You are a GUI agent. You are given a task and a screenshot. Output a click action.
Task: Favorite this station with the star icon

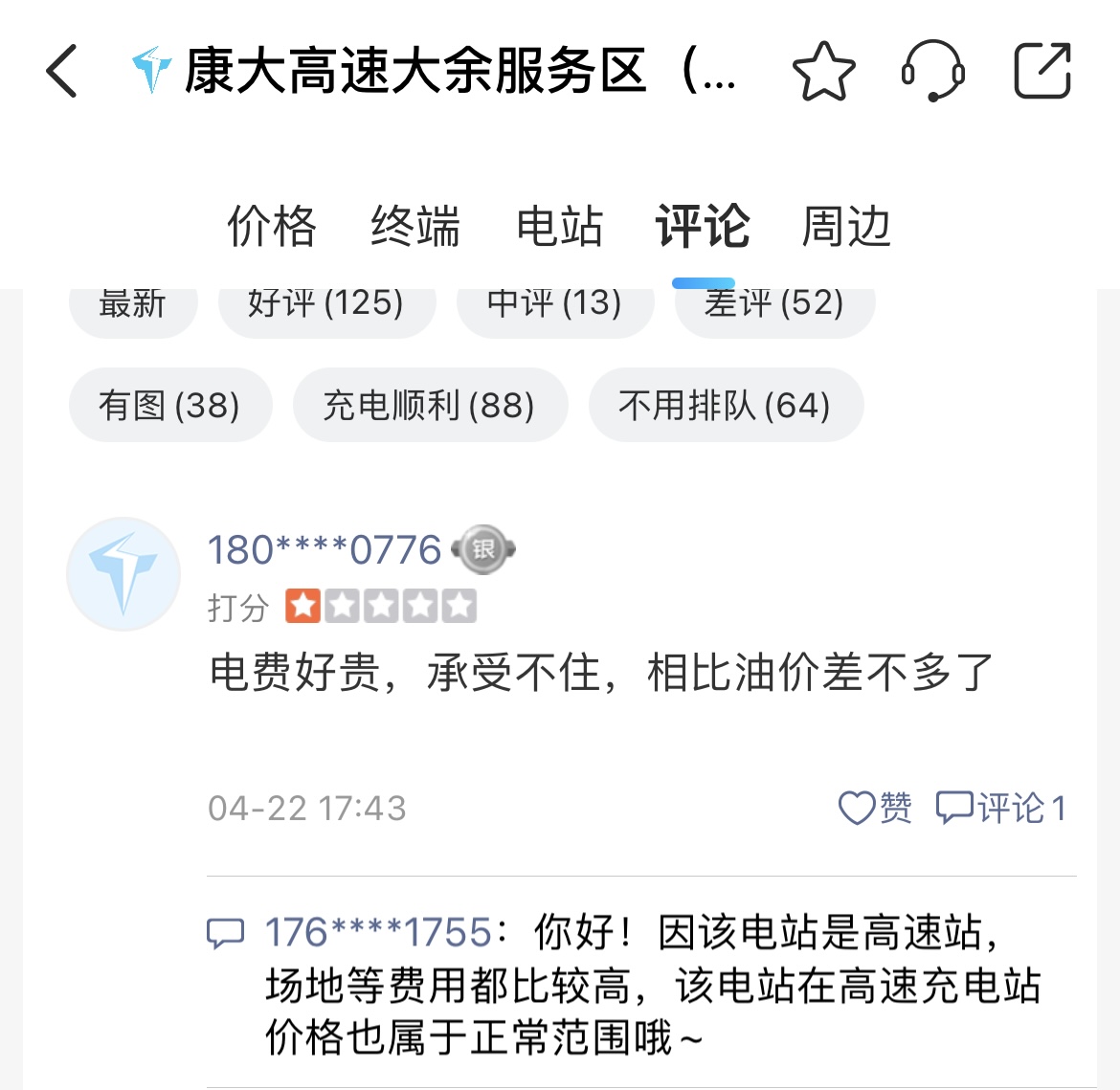click(823, 71)
